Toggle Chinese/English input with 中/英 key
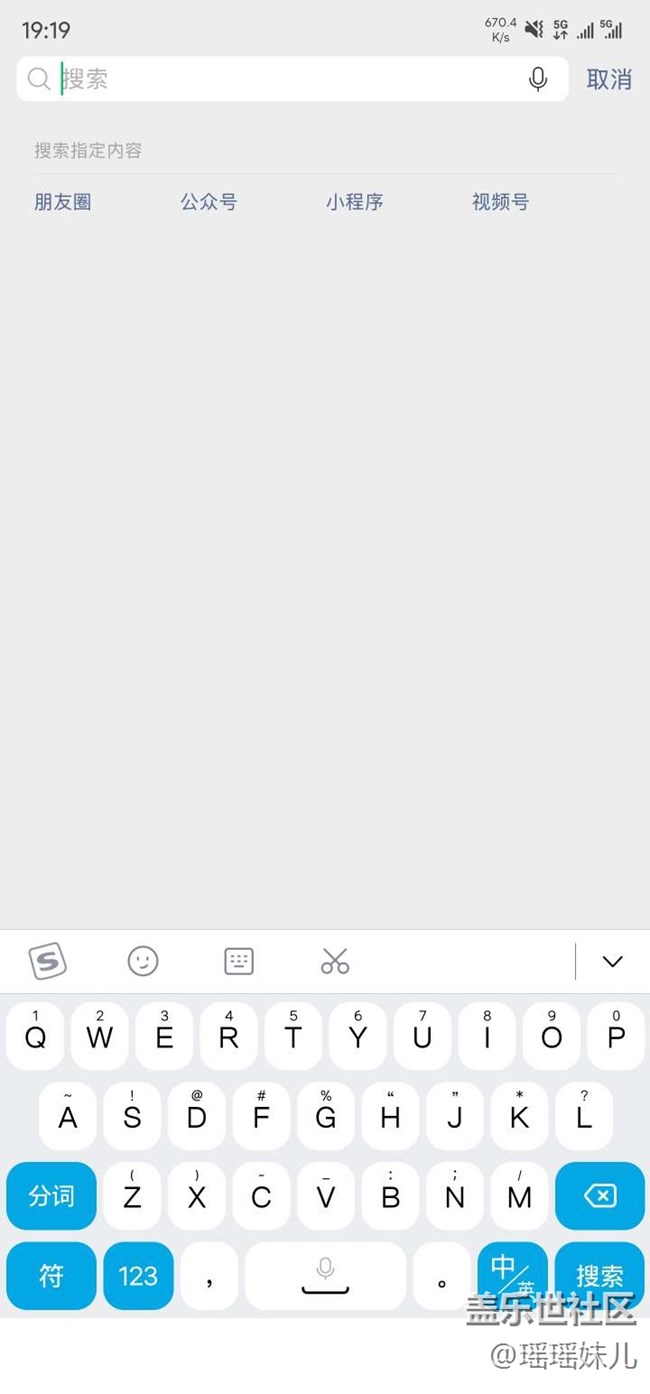The width and height of the screenshot is (650, 1394). pyautogui.click(x=512, y=1274)
